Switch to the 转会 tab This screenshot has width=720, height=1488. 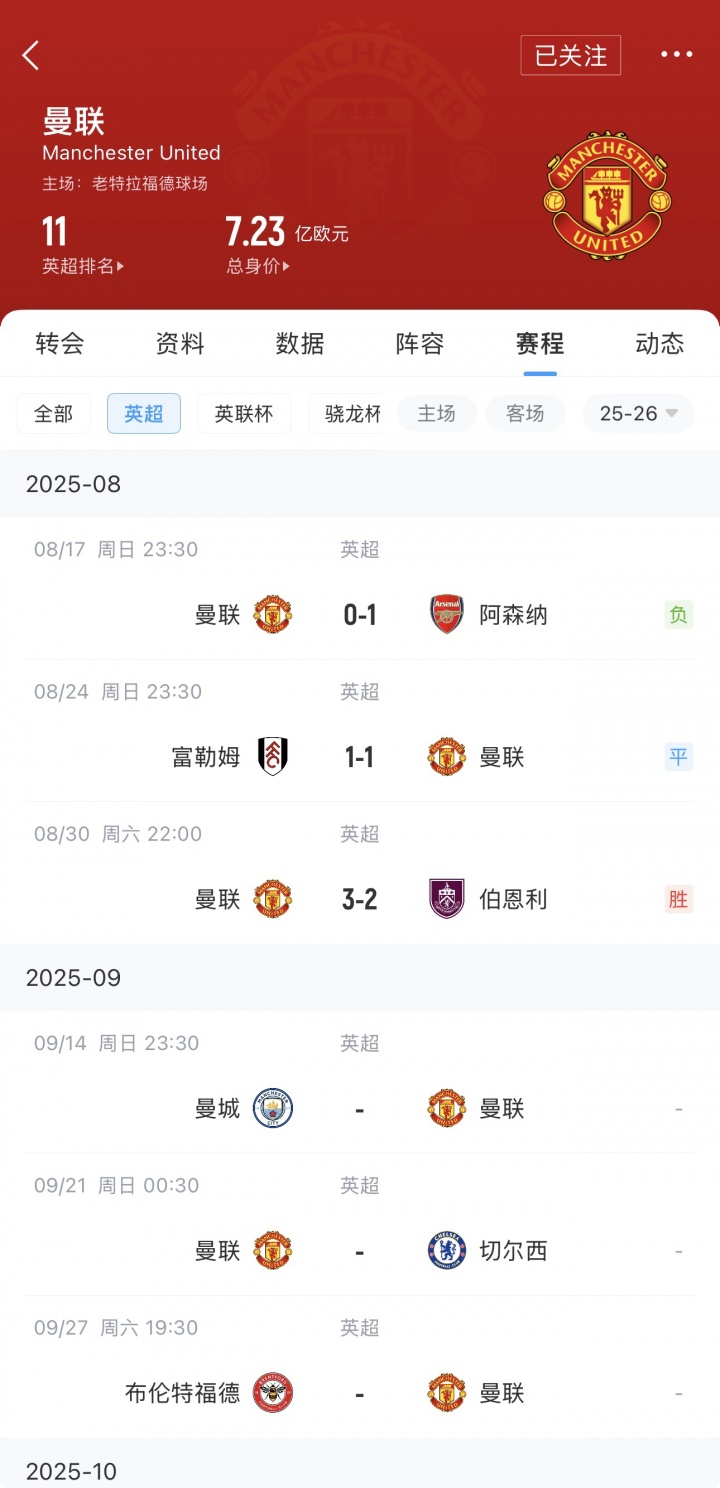point(60,344)
